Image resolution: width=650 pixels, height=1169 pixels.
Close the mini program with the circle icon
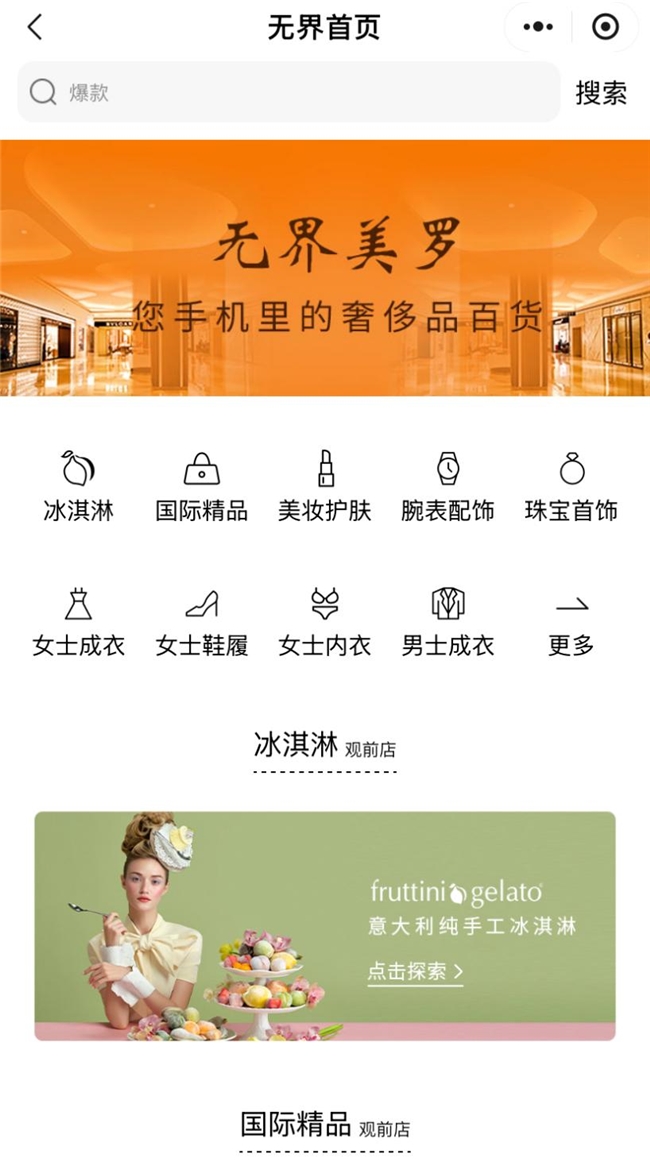605,28
